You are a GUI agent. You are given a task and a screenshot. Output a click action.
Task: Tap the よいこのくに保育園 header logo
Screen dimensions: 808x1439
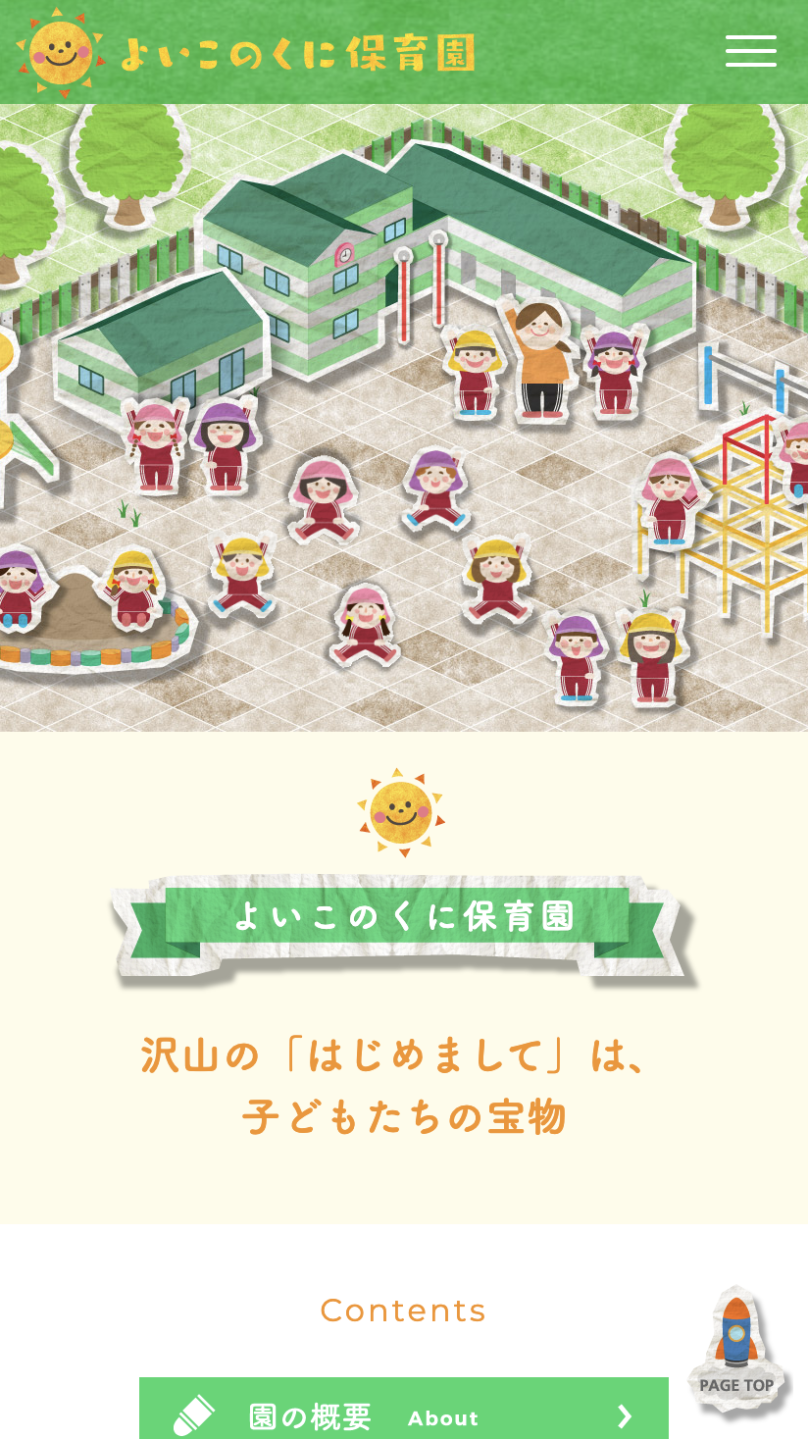247,52
